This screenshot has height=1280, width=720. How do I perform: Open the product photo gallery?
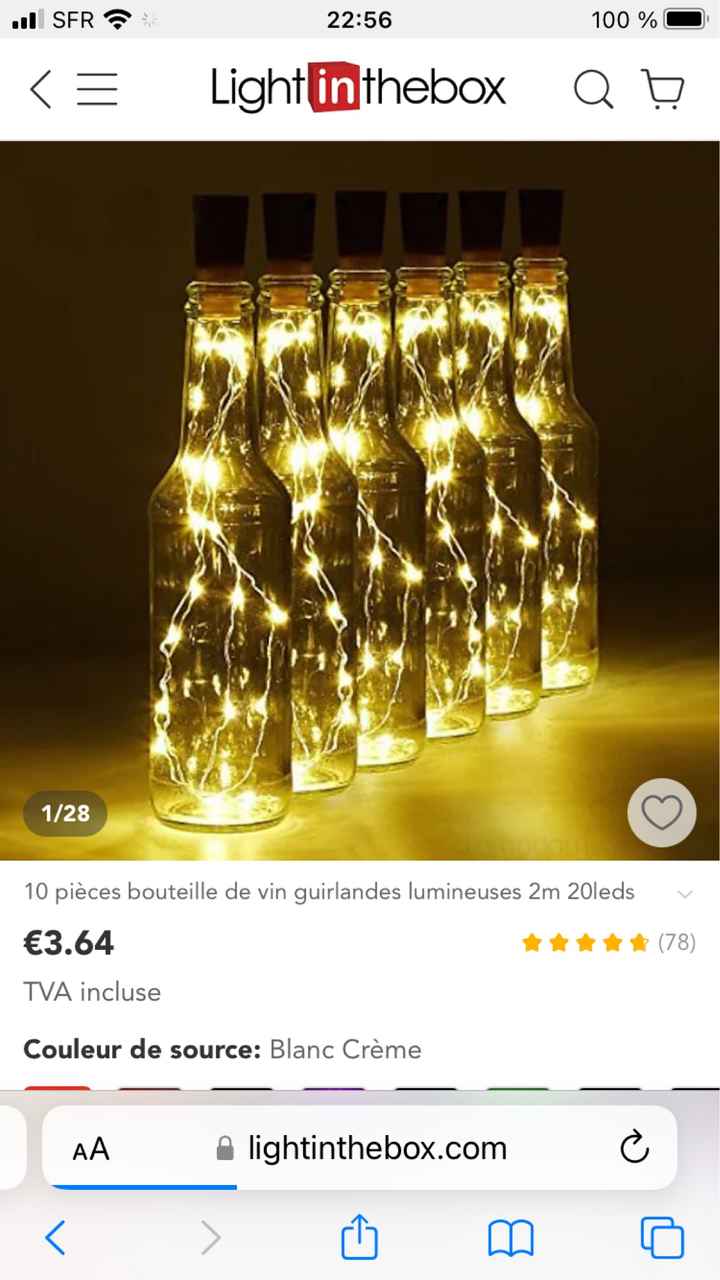(360, 500)
